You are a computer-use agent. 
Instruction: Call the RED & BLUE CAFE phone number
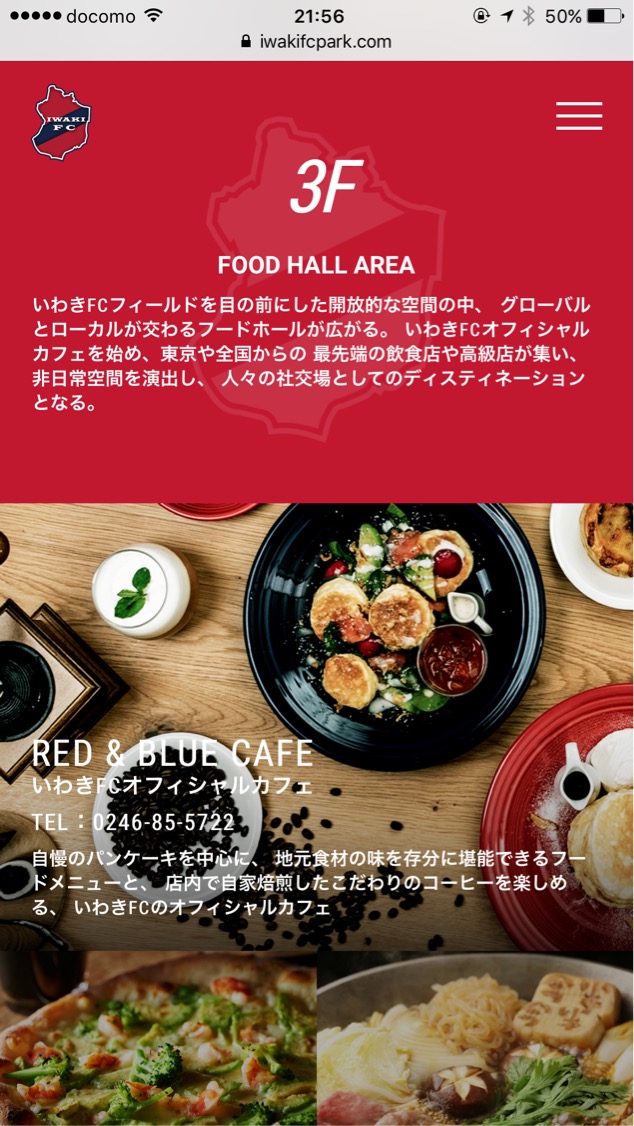point(163,822)
